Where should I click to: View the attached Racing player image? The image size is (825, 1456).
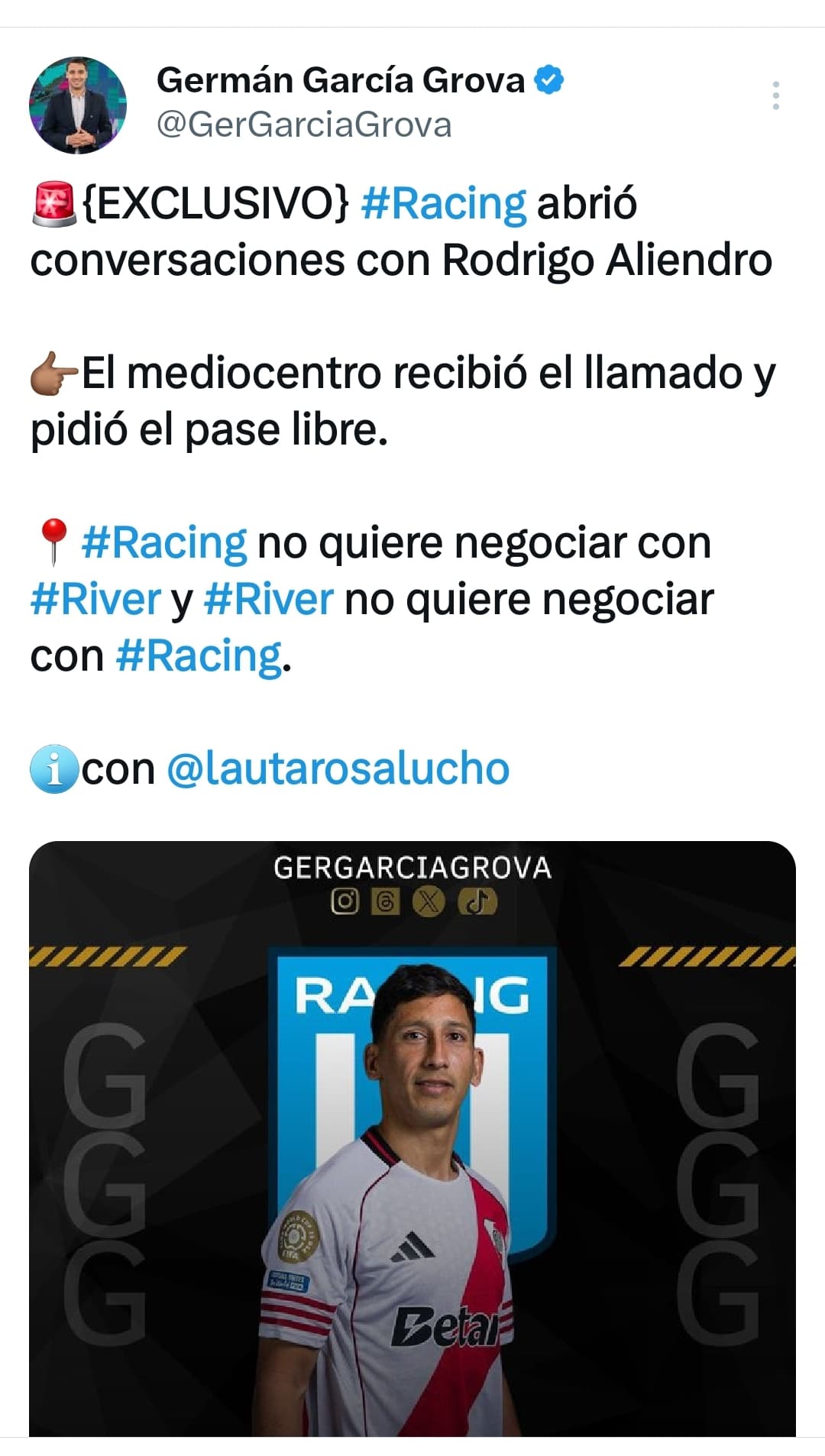point(412,1138)
